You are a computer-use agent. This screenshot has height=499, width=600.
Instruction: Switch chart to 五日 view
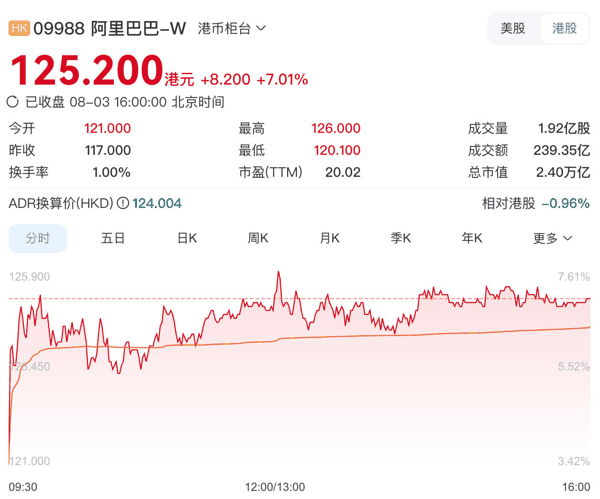click(113, 238)
